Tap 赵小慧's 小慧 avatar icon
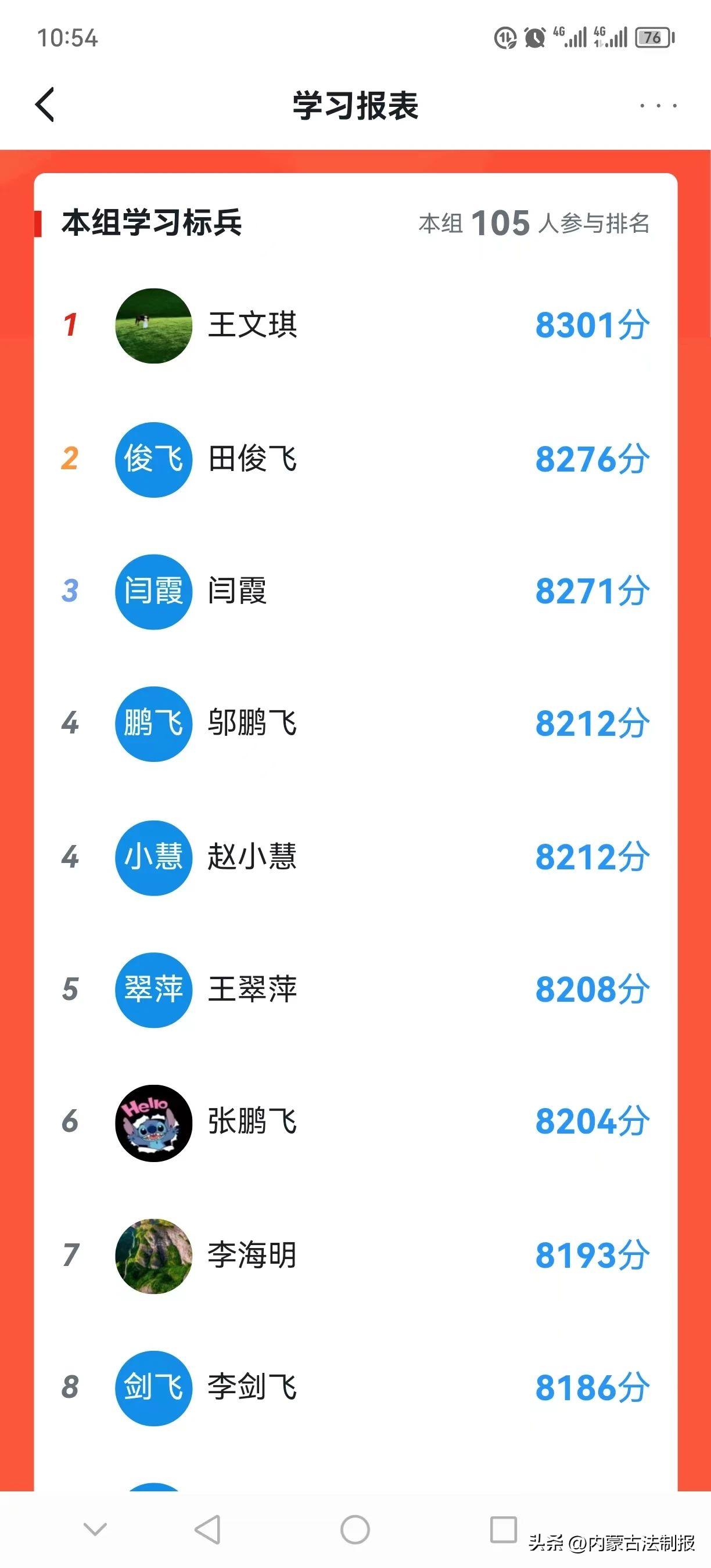The width and height of the screenshot is (711, 1568). (153, 858)
